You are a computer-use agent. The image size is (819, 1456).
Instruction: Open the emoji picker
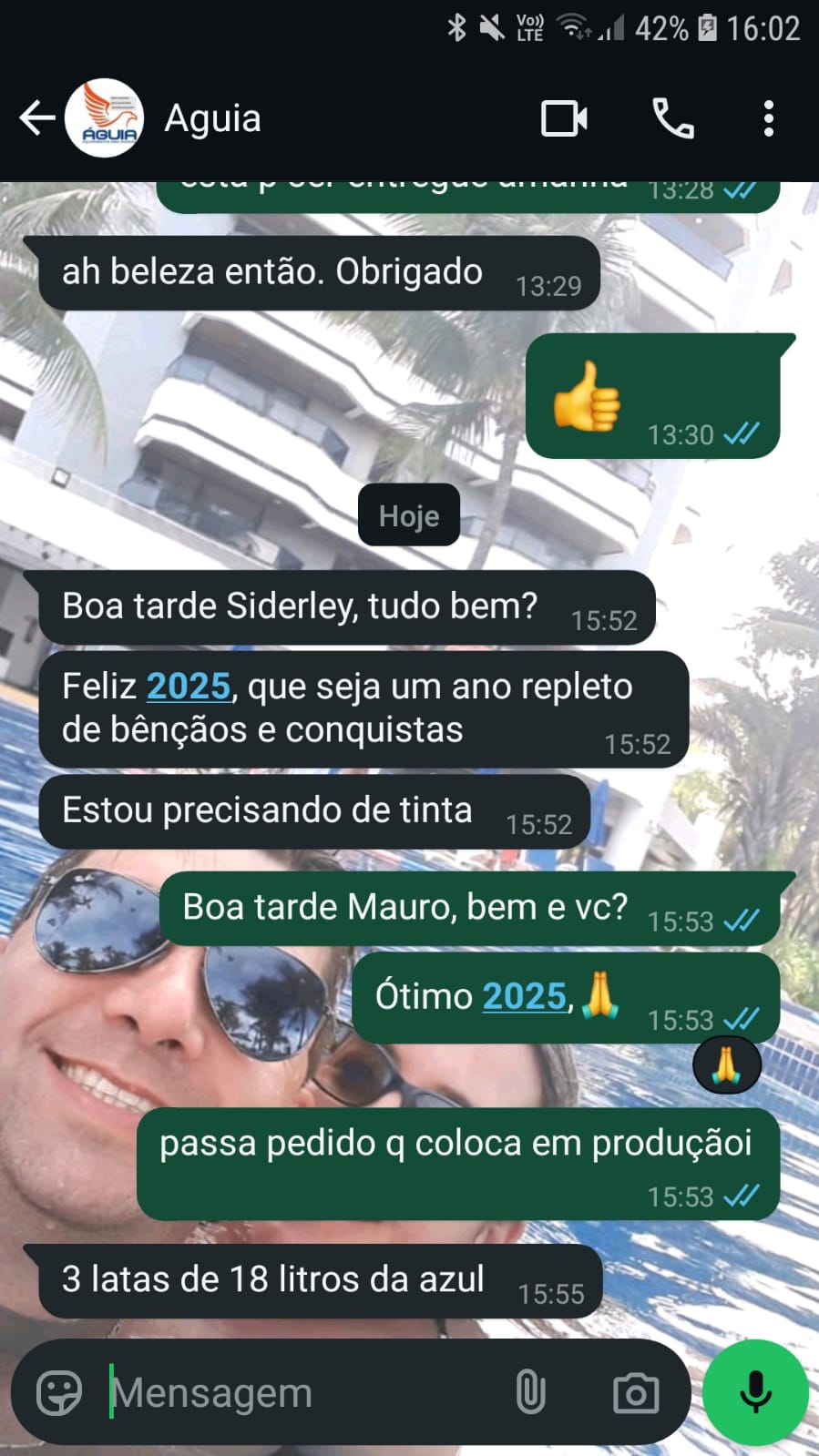pos(59,1392)
